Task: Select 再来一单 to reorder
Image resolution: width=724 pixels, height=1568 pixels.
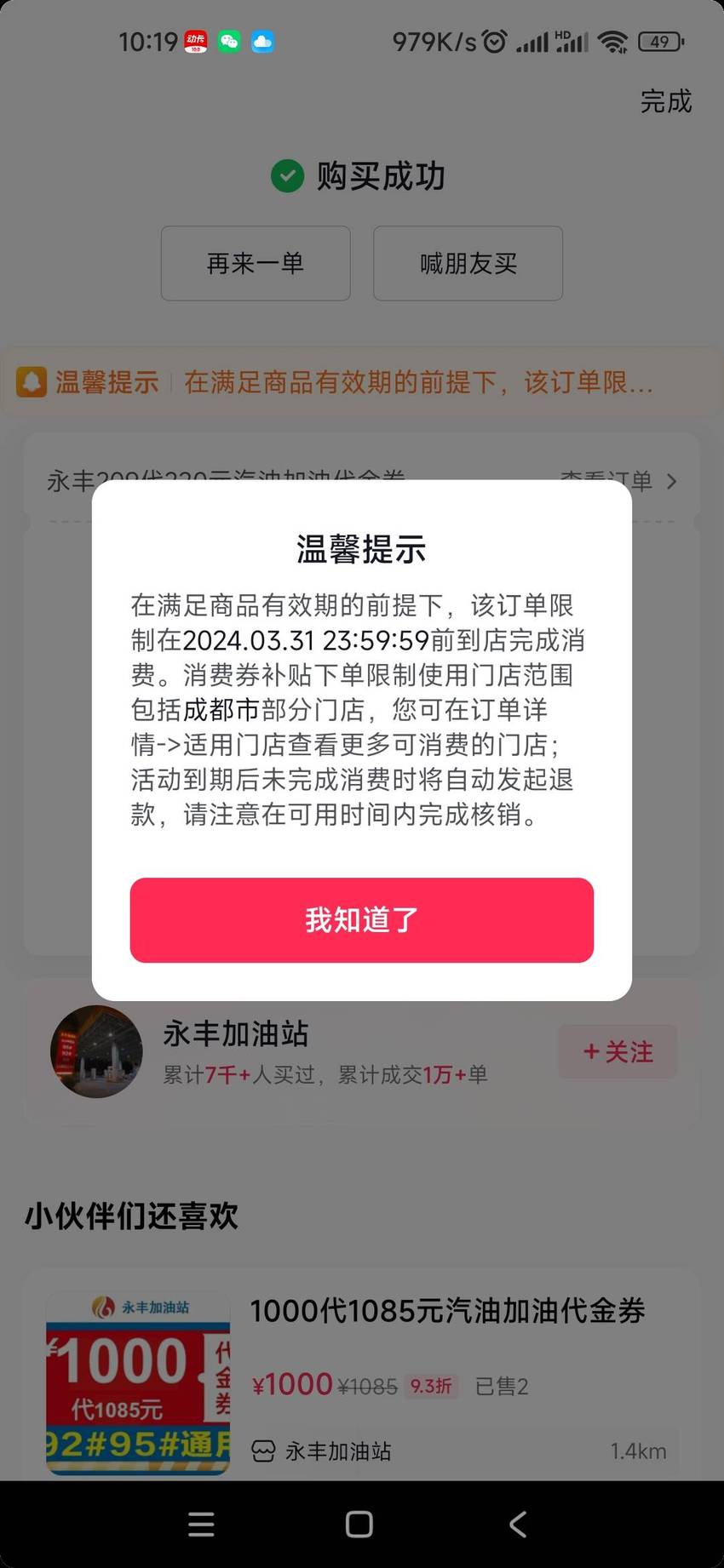Action: click(256, 263)
